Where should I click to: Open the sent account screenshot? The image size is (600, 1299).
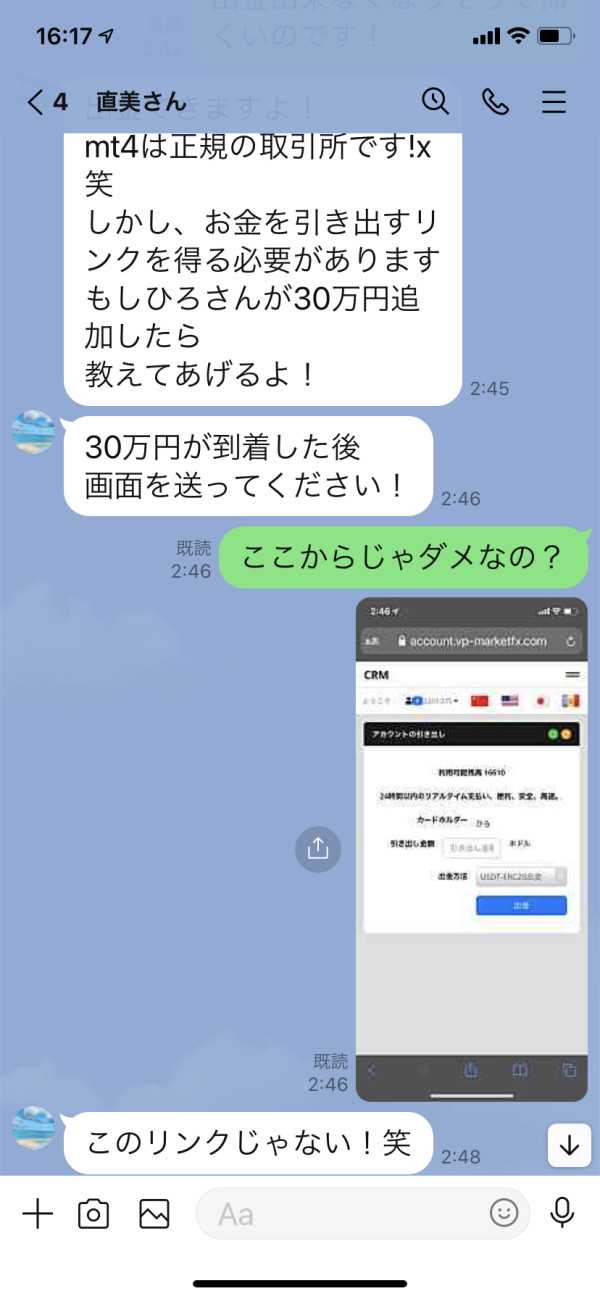pyautogui.click(x=471, y=850)
